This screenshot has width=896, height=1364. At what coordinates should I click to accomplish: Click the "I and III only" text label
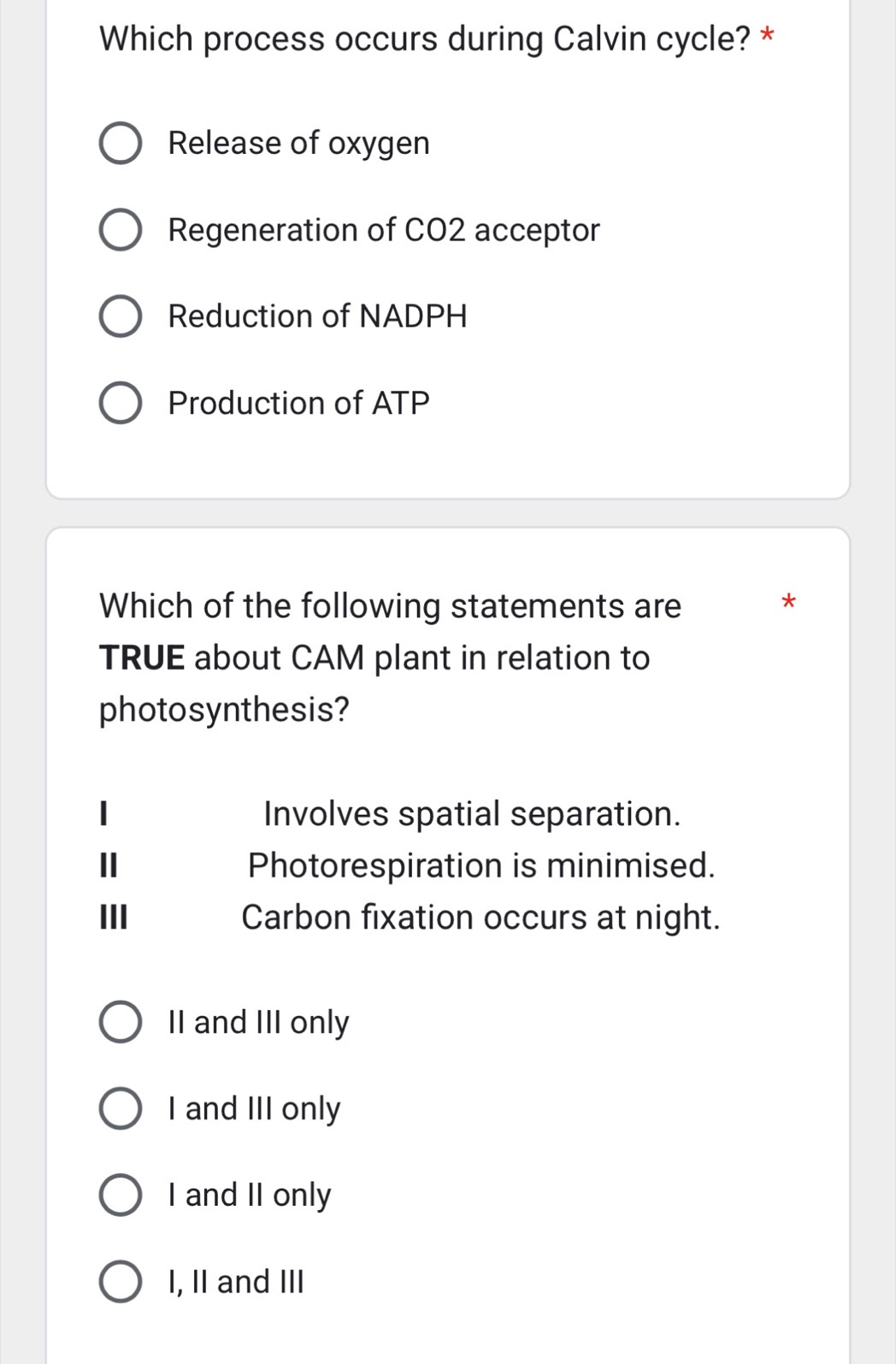253,1109
